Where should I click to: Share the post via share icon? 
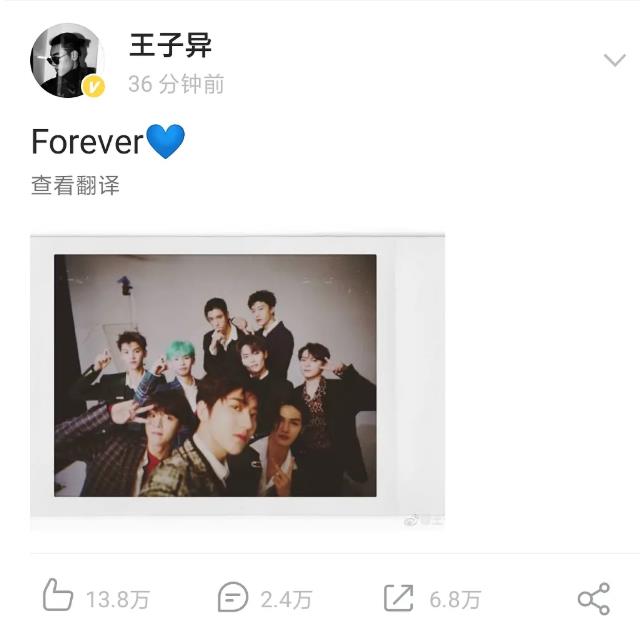tap(594, 598)
